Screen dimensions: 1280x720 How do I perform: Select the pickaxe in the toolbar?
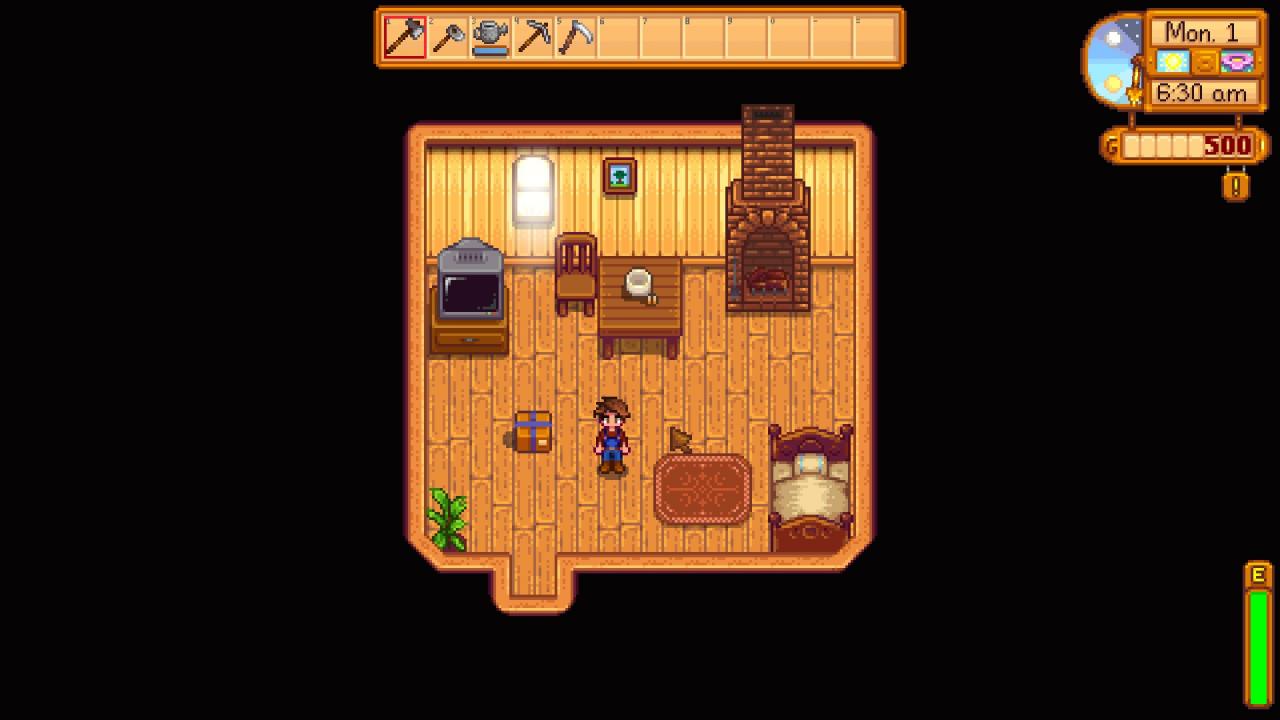click(x=533, y=38)
